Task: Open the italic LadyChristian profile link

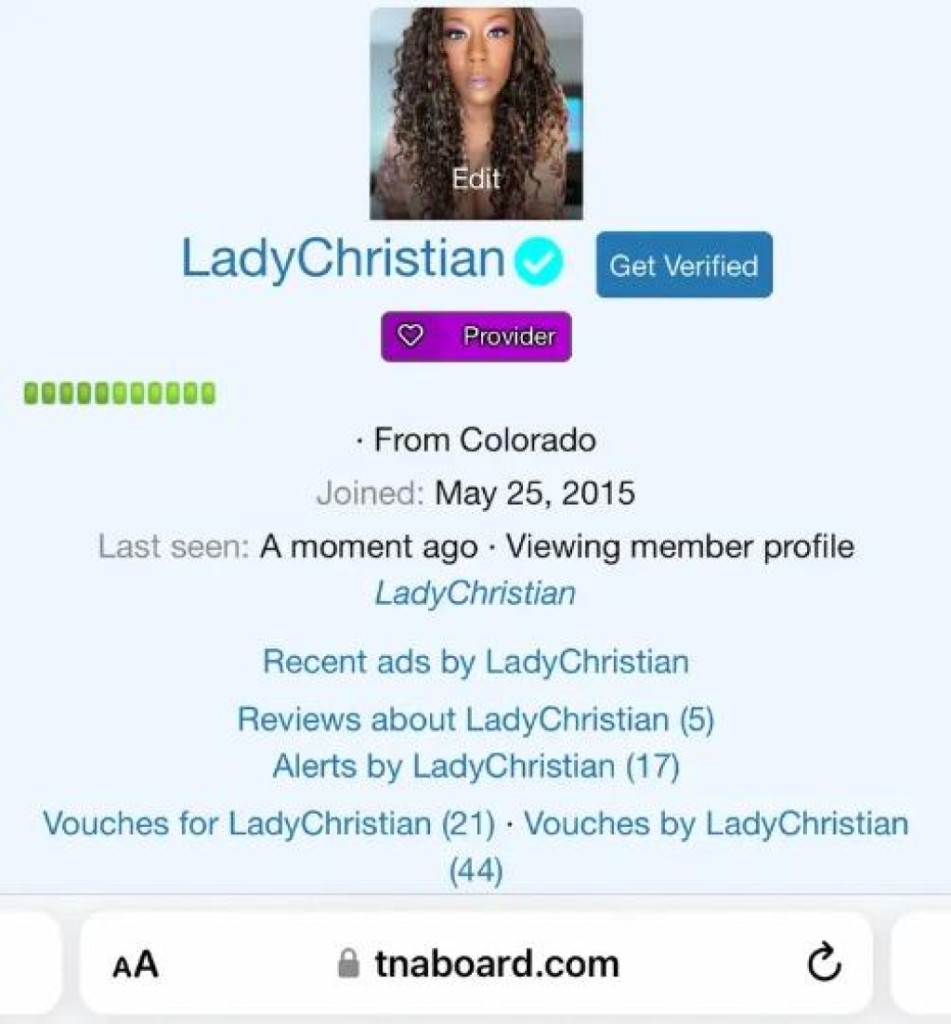Action: 475,594
